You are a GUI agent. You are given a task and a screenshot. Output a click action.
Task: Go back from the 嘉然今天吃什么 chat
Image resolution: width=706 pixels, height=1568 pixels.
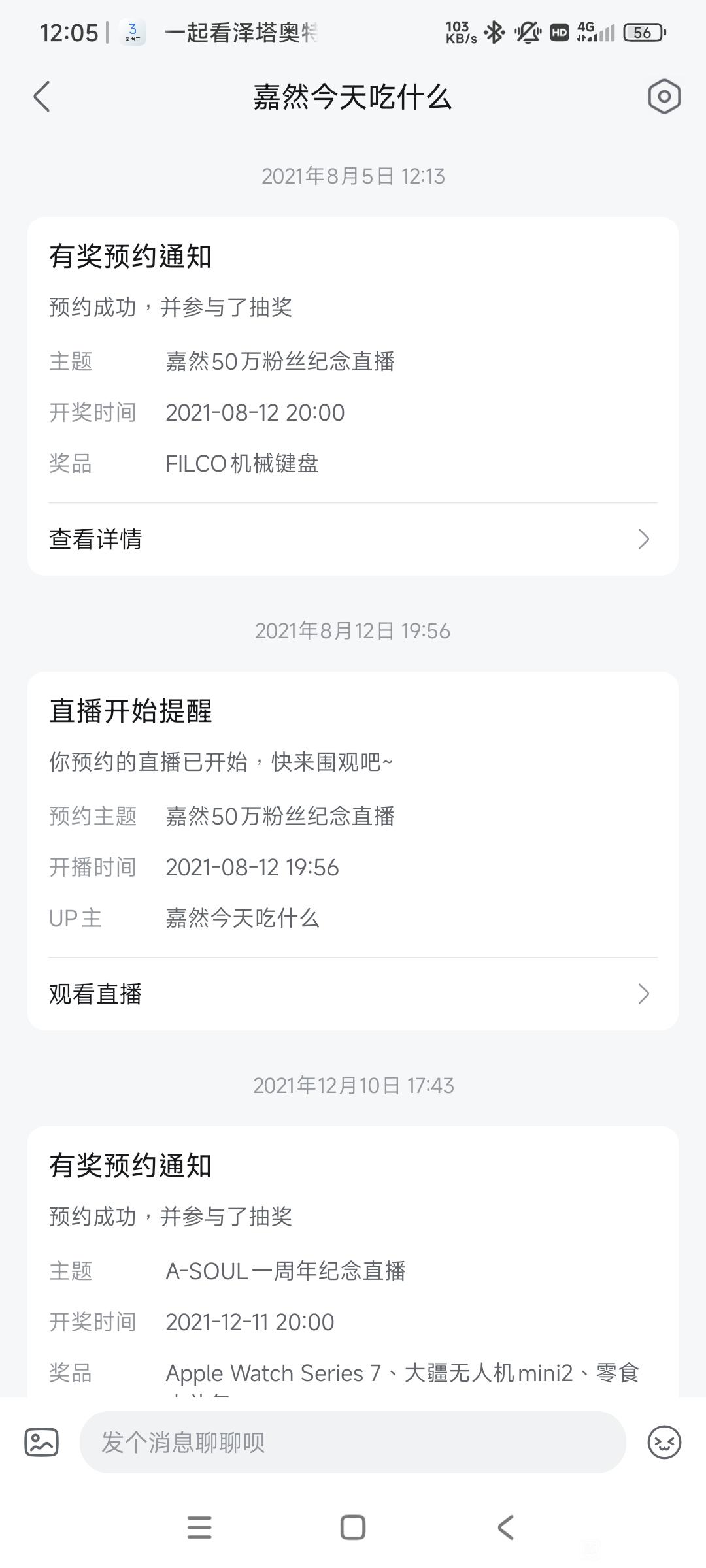tap(42, 97)
